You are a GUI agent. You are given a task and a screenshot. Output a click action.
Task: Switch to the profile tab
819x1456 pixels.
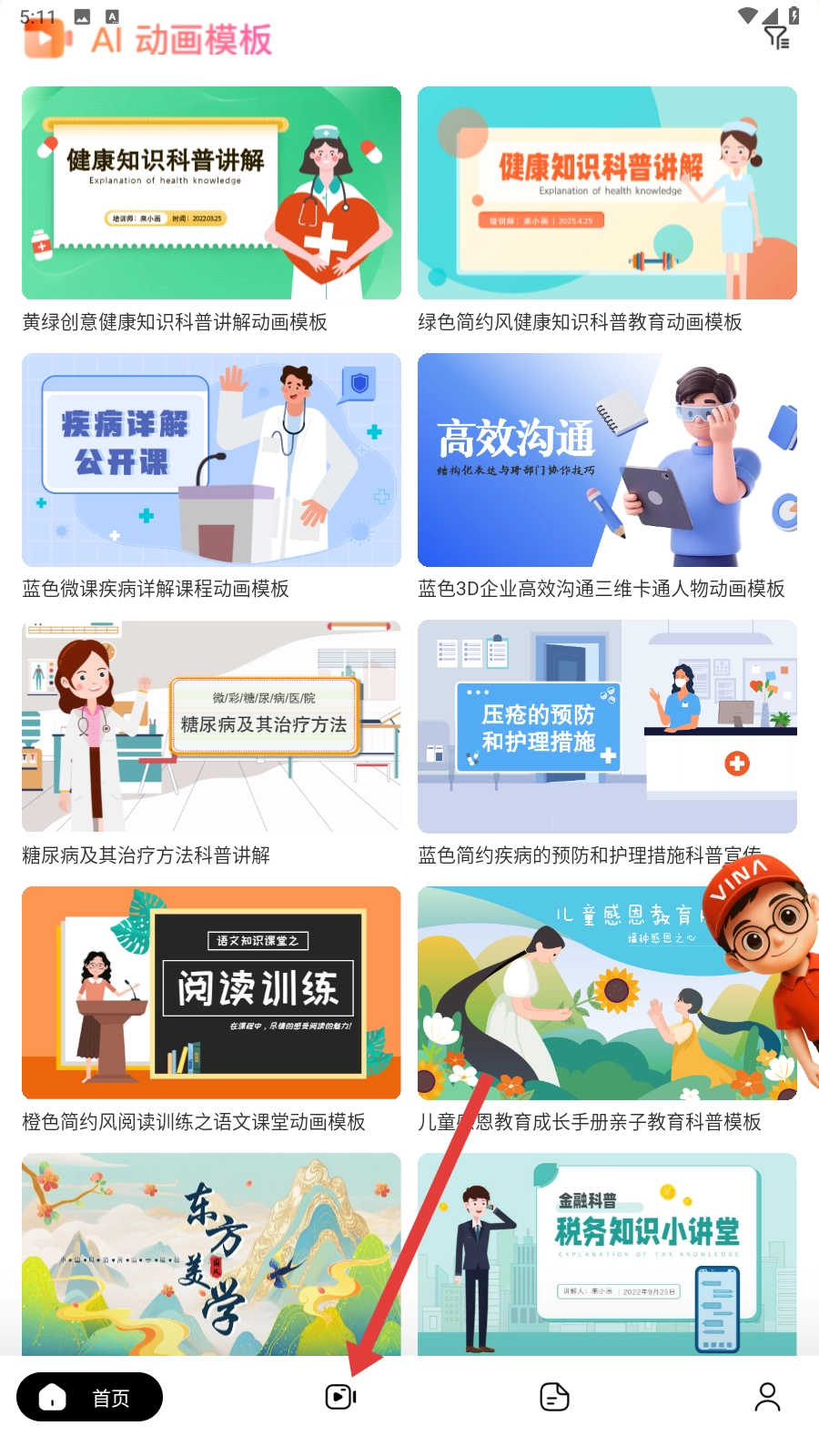pos(767,1397)
